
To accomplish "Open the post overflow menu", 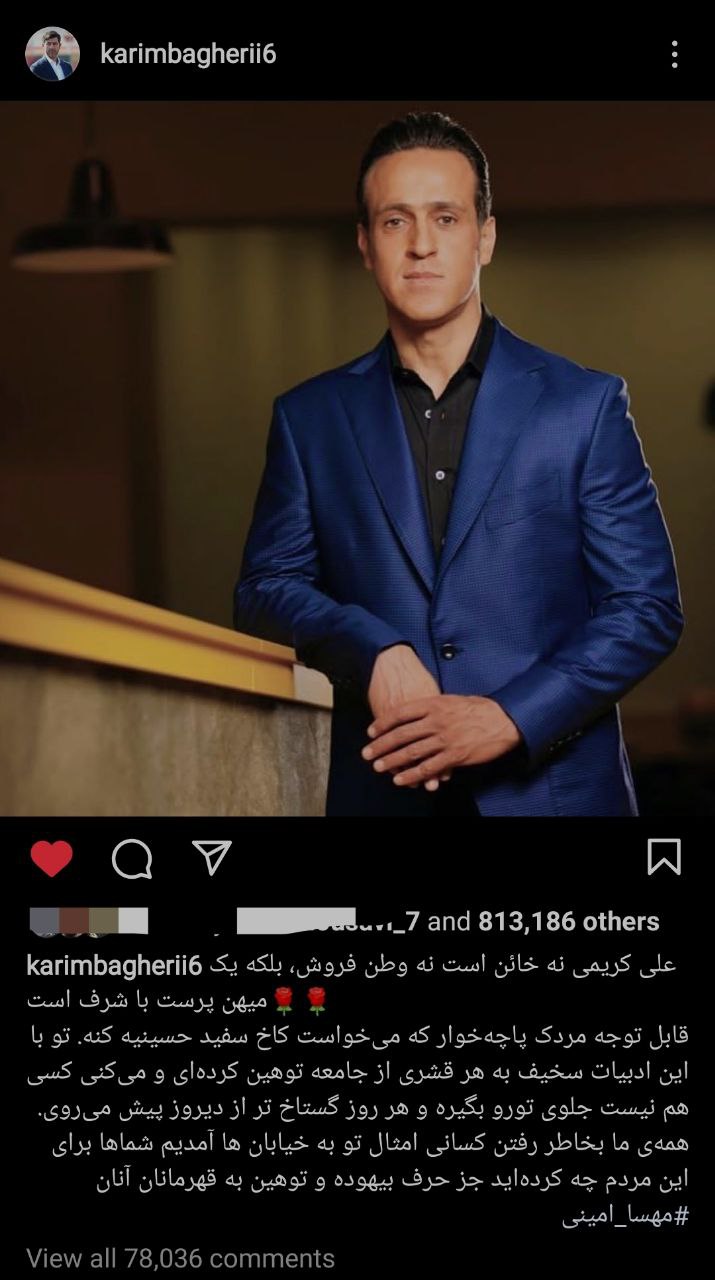I will pos(675,54).
